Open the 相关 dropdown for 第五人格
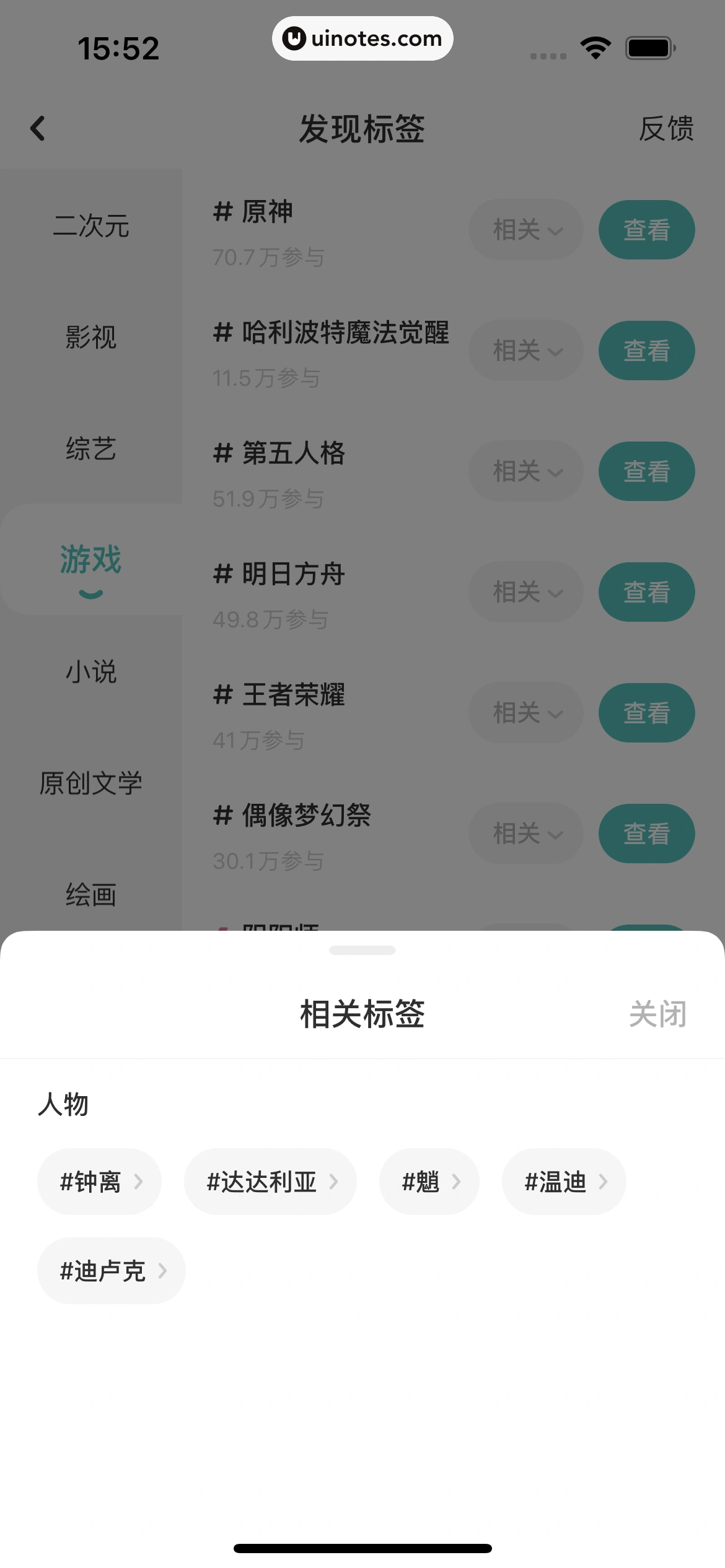The width and height of the screenshot is (725, 1568). point(525,471)
